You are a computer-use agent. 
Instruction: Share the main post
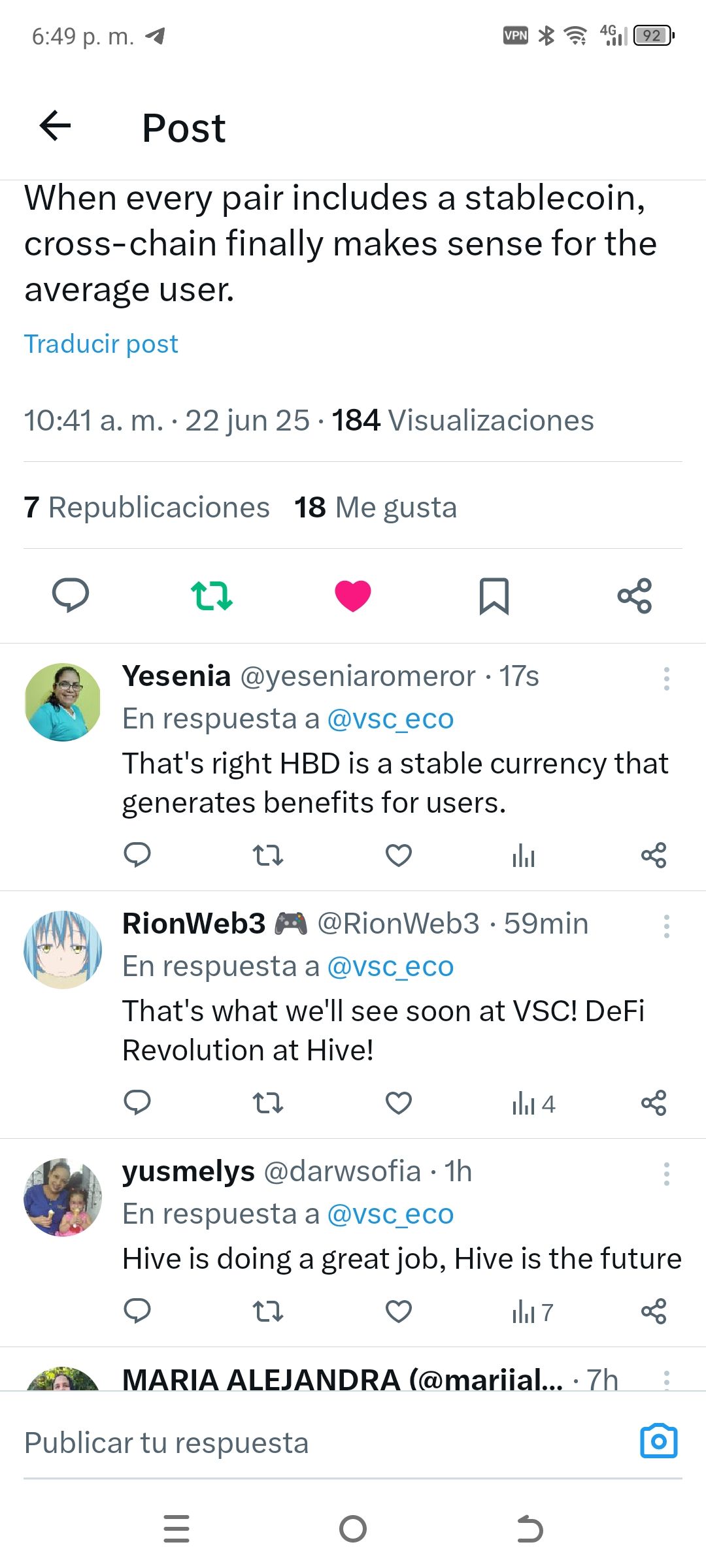(635, 595)
